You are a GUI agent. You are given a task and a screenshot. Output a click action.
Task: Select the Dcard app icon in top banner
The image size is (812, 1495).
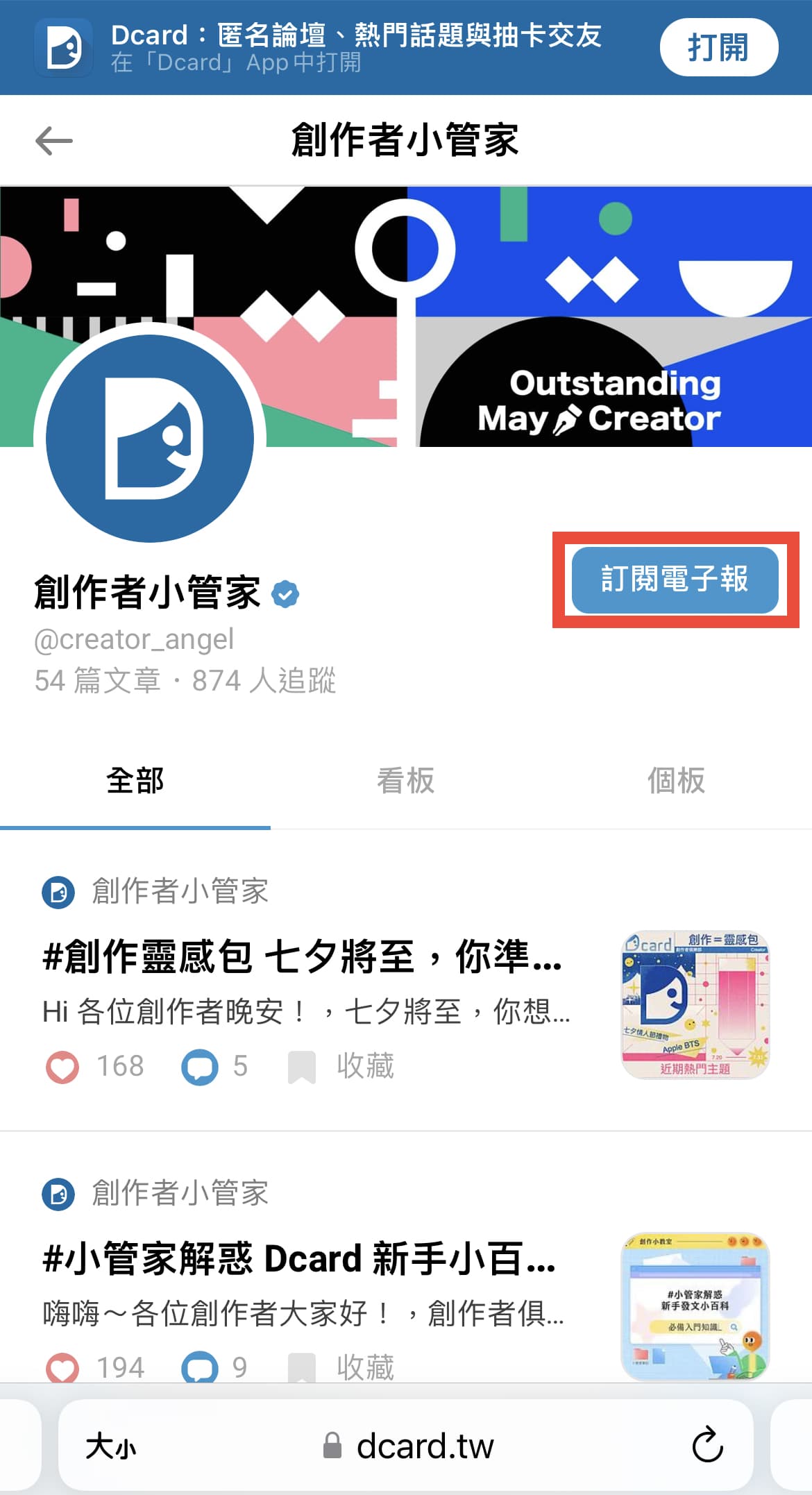pyautogui.click(x=63, y=47)
